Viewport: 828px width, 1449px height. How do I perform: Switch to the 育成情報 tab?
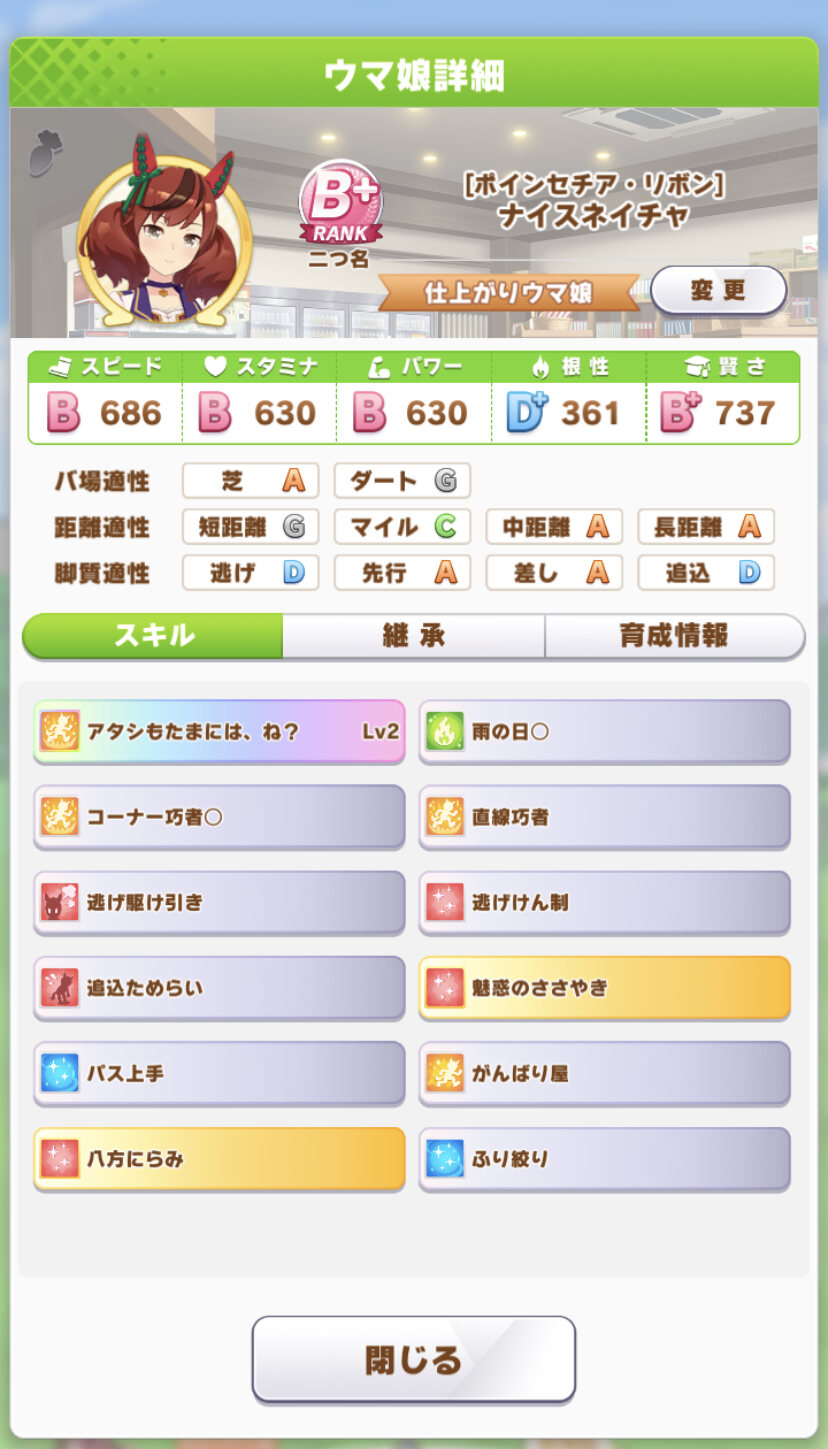(674, 636)
